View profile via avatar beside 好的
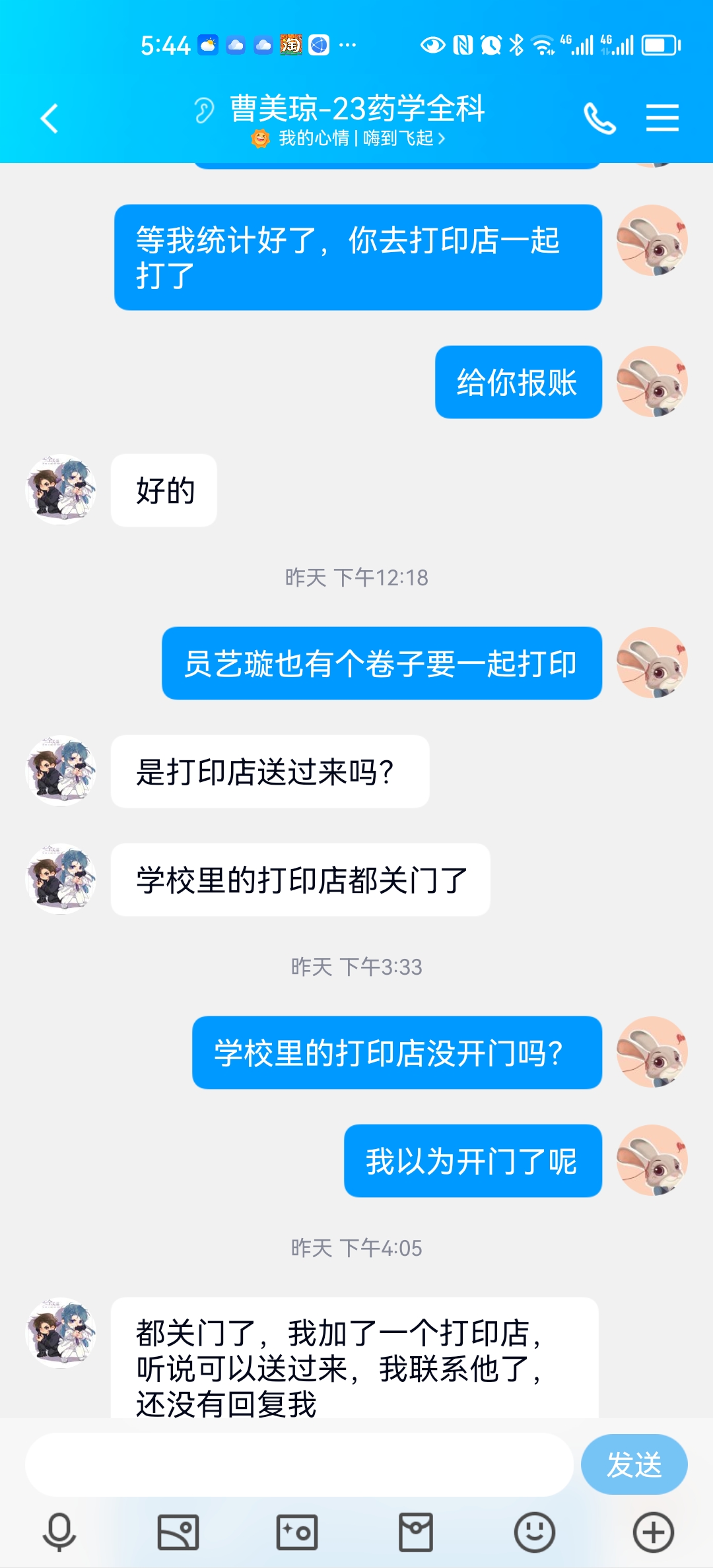Viewport: 713px width, 1568px height. coord(61,490)
